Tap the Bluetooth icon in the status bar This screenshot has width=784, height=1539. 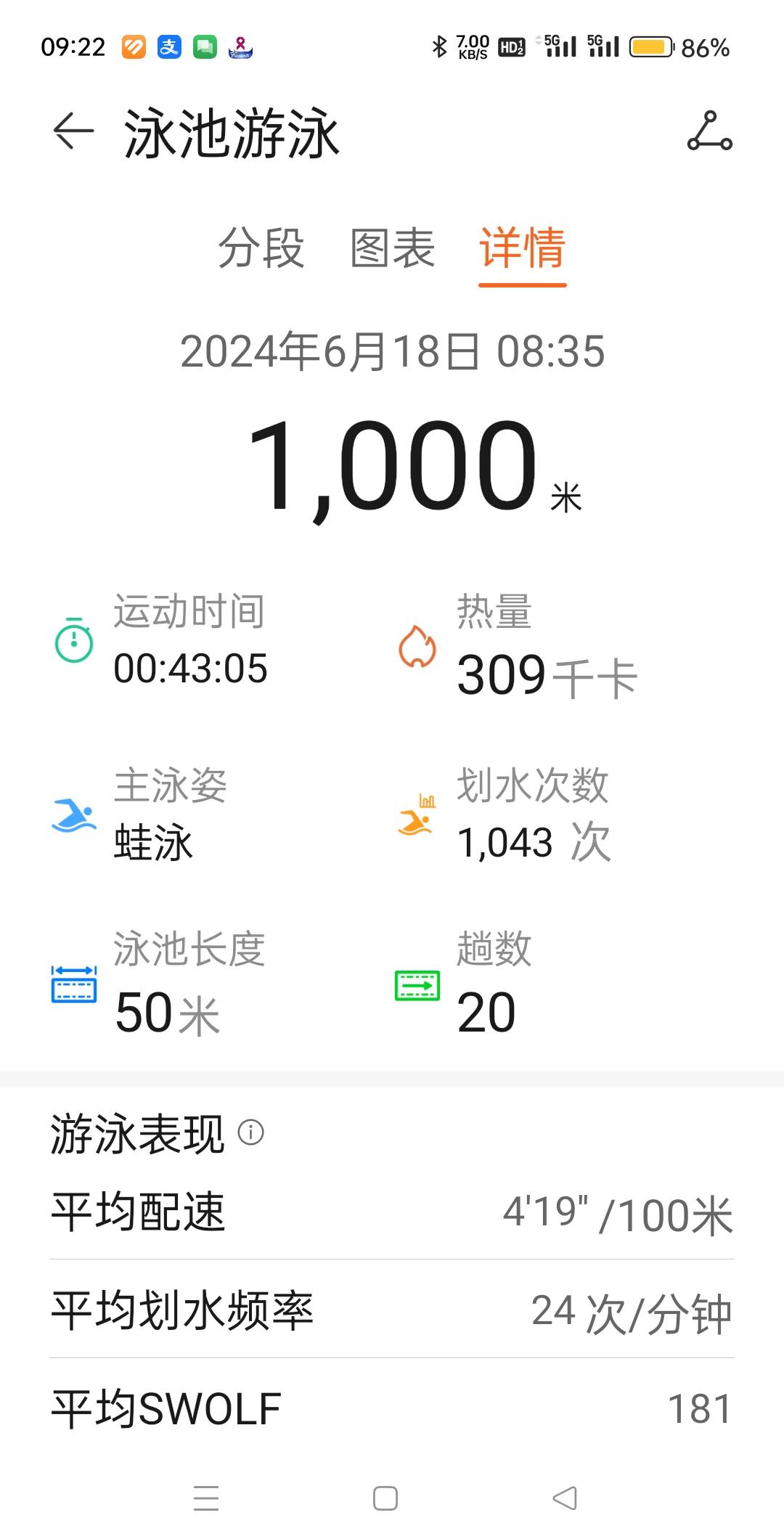[x=438, y=45]
